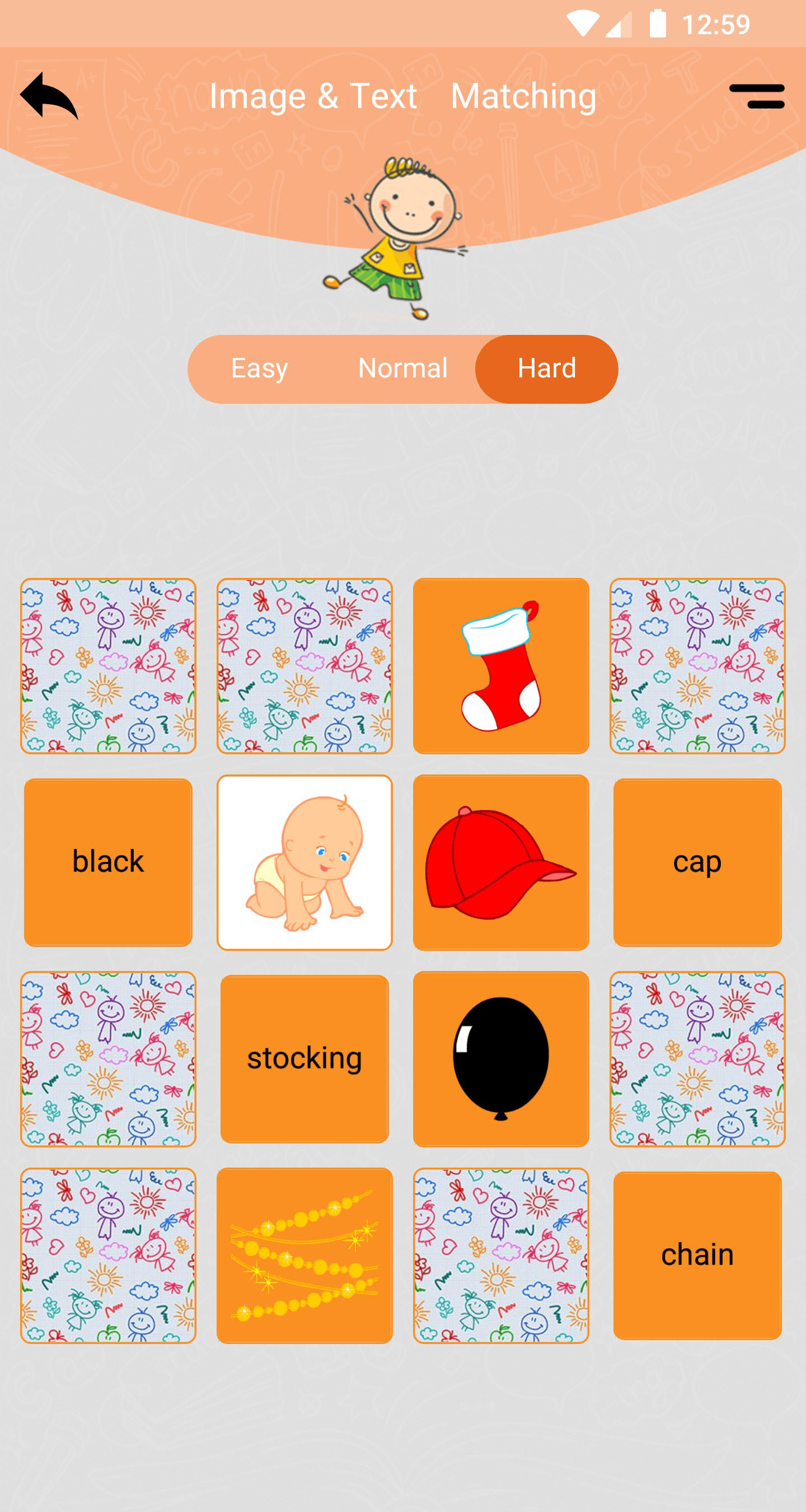Tap the baby picture card
Viewport: 806px width, 1512px height.
304,862
